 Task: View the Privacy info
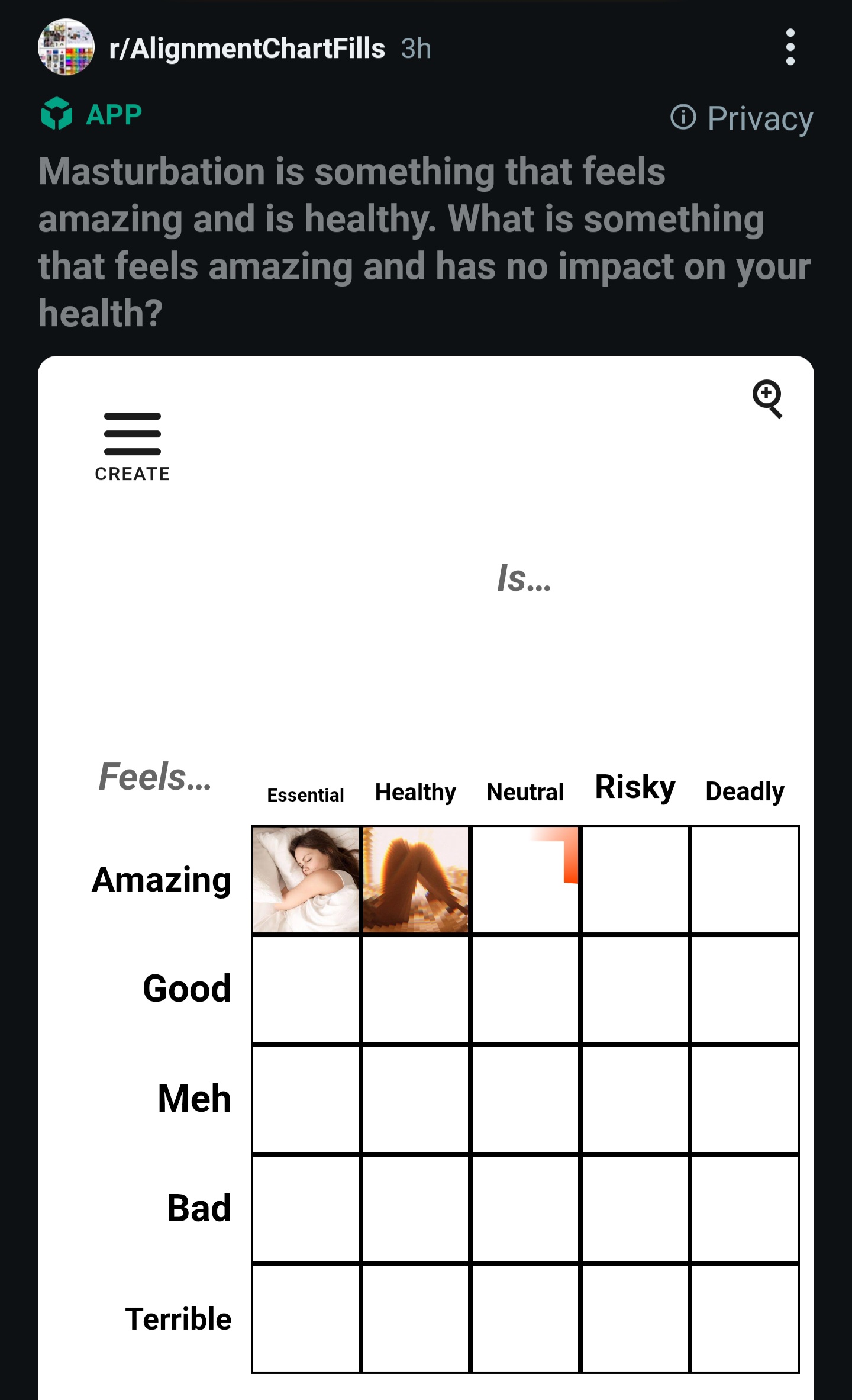[x=742, y=118]
